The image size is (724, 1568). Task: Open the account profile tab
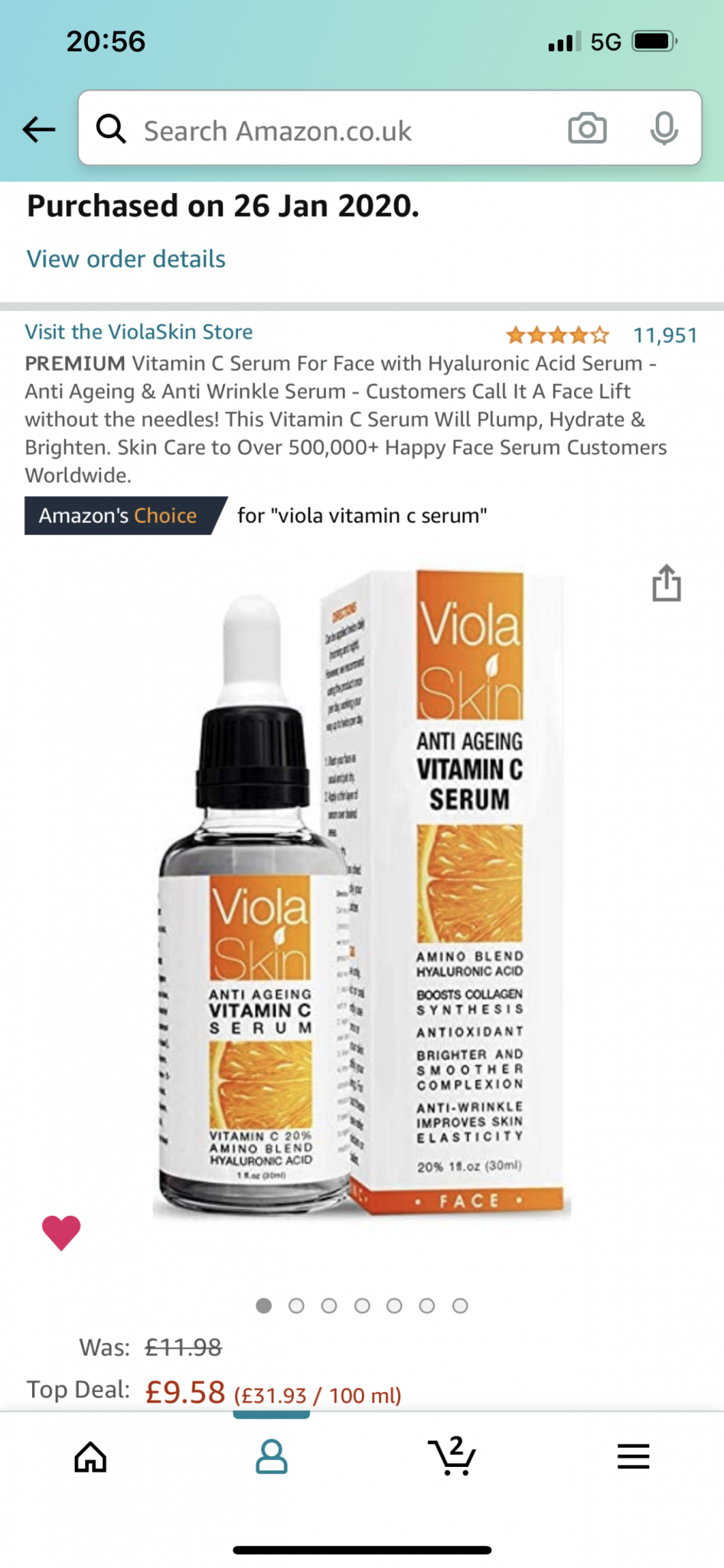point(271,1456)
